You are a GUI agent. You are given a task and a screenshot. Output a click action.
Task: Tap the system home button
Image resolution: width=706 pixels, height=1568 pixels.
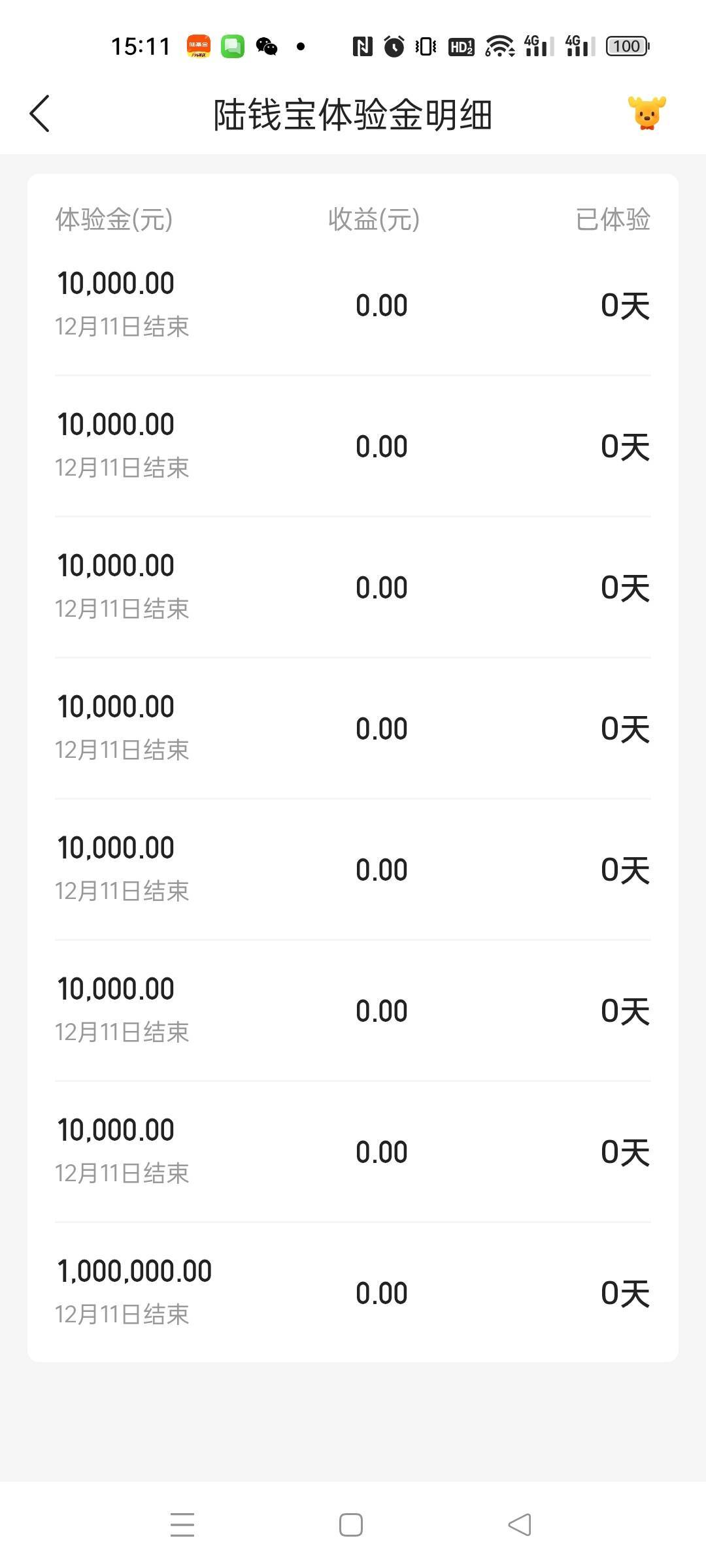(x=351, y=1525)
